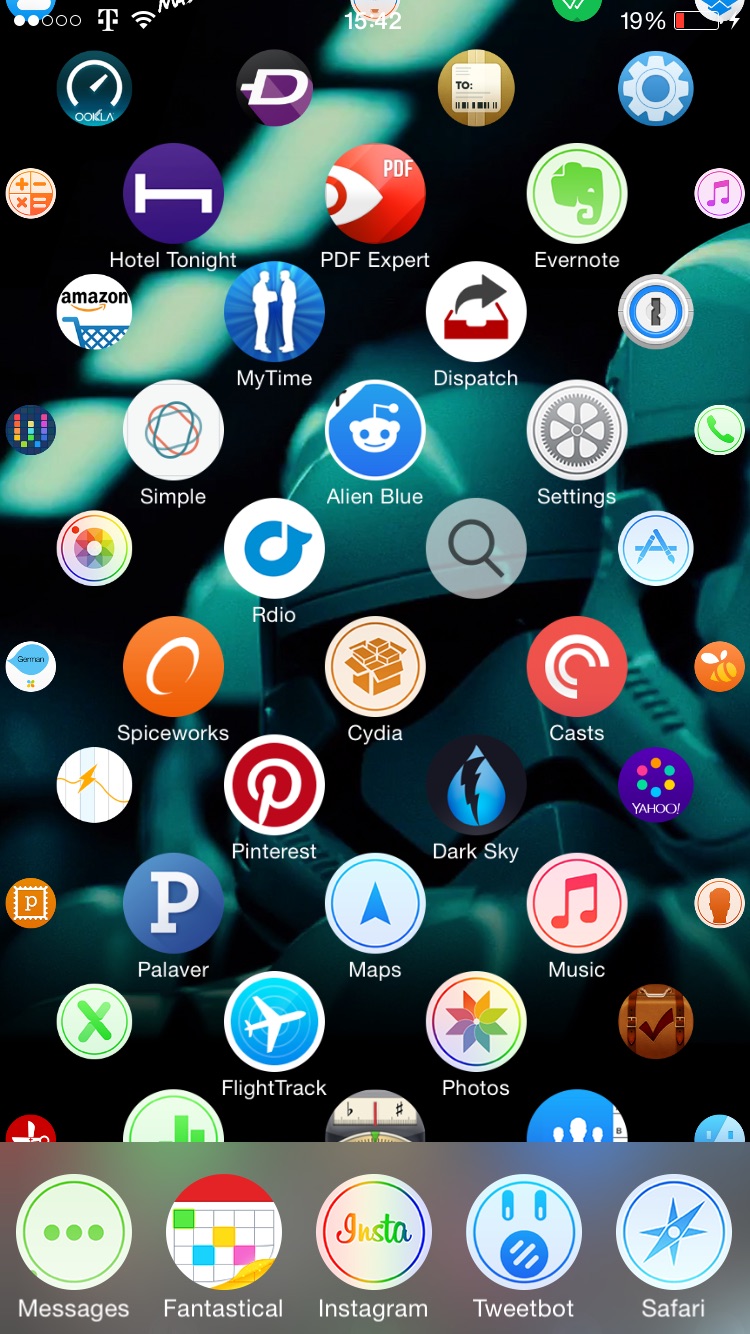Check the weather in Dark Sky

(x=476, y=785)
